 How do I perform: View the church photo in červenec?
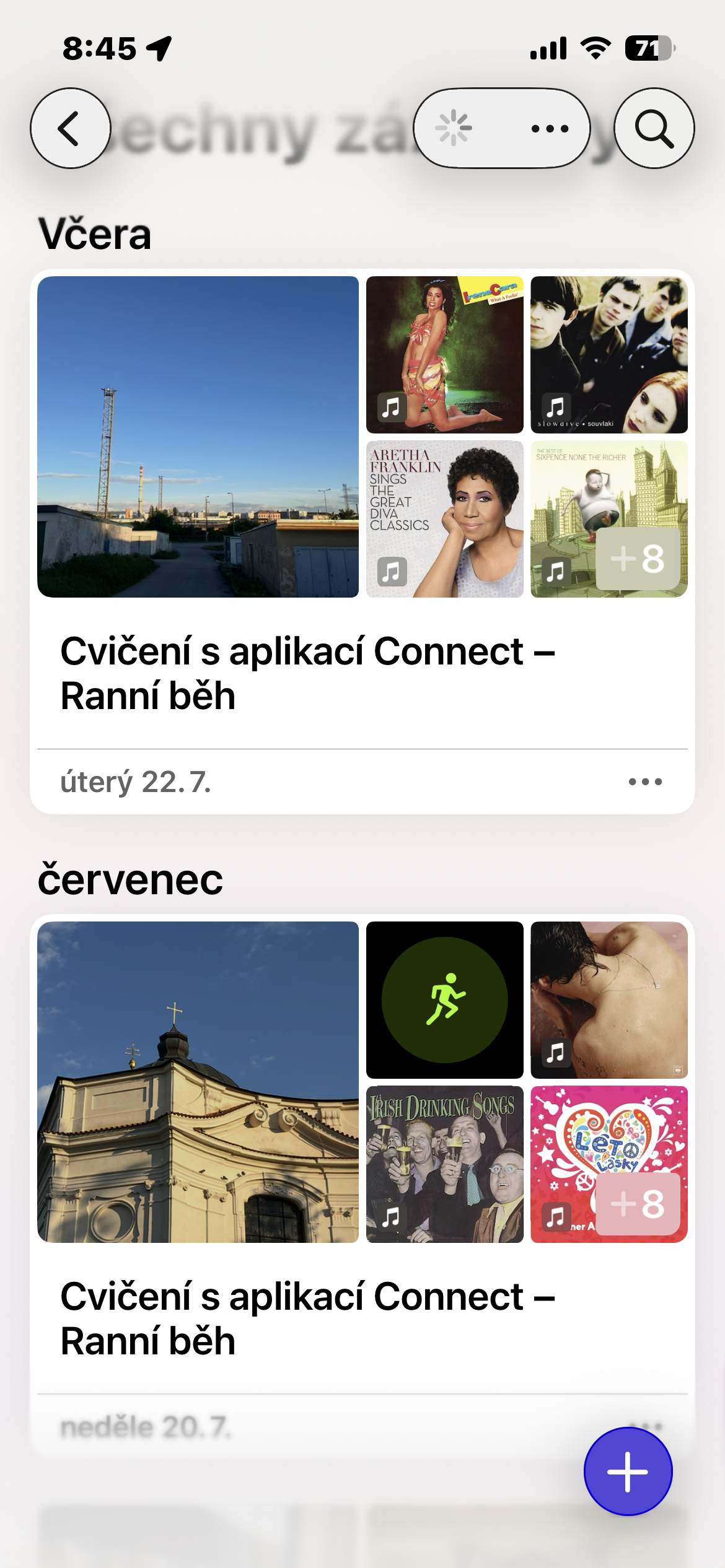coord(198,1082)
